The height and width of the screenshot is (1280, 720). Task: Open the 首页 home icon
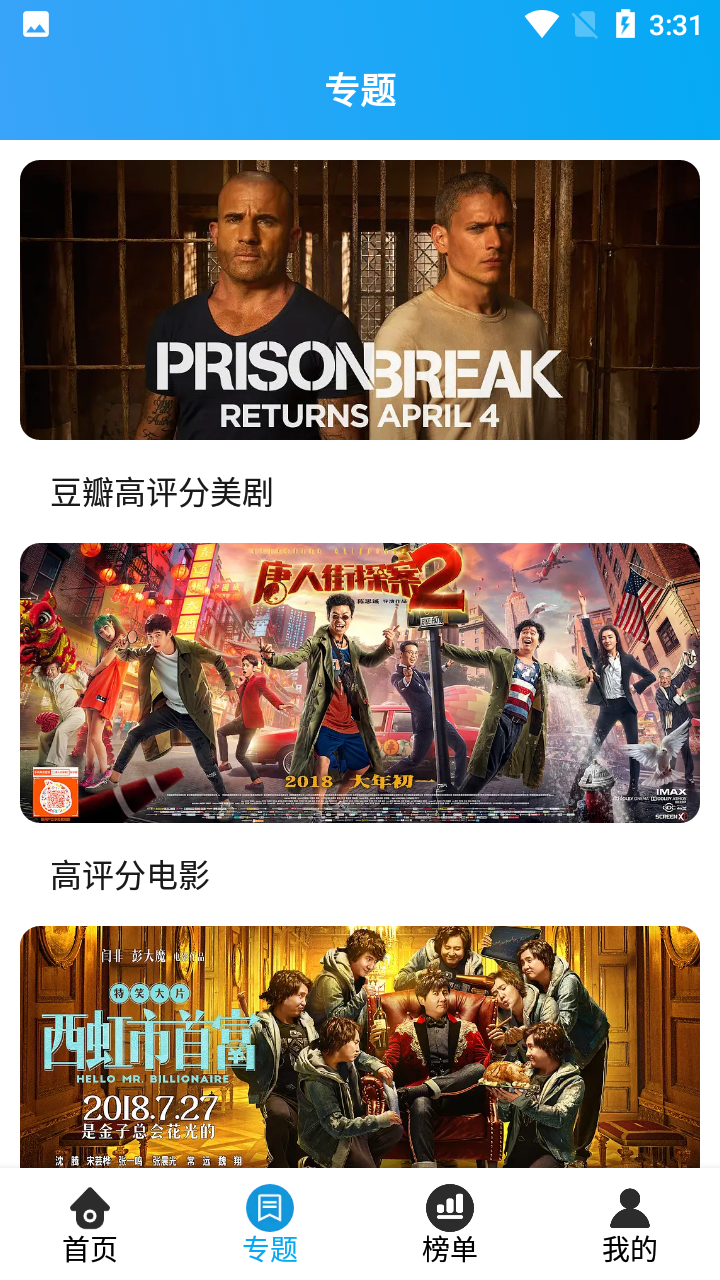click(90, 1210)
